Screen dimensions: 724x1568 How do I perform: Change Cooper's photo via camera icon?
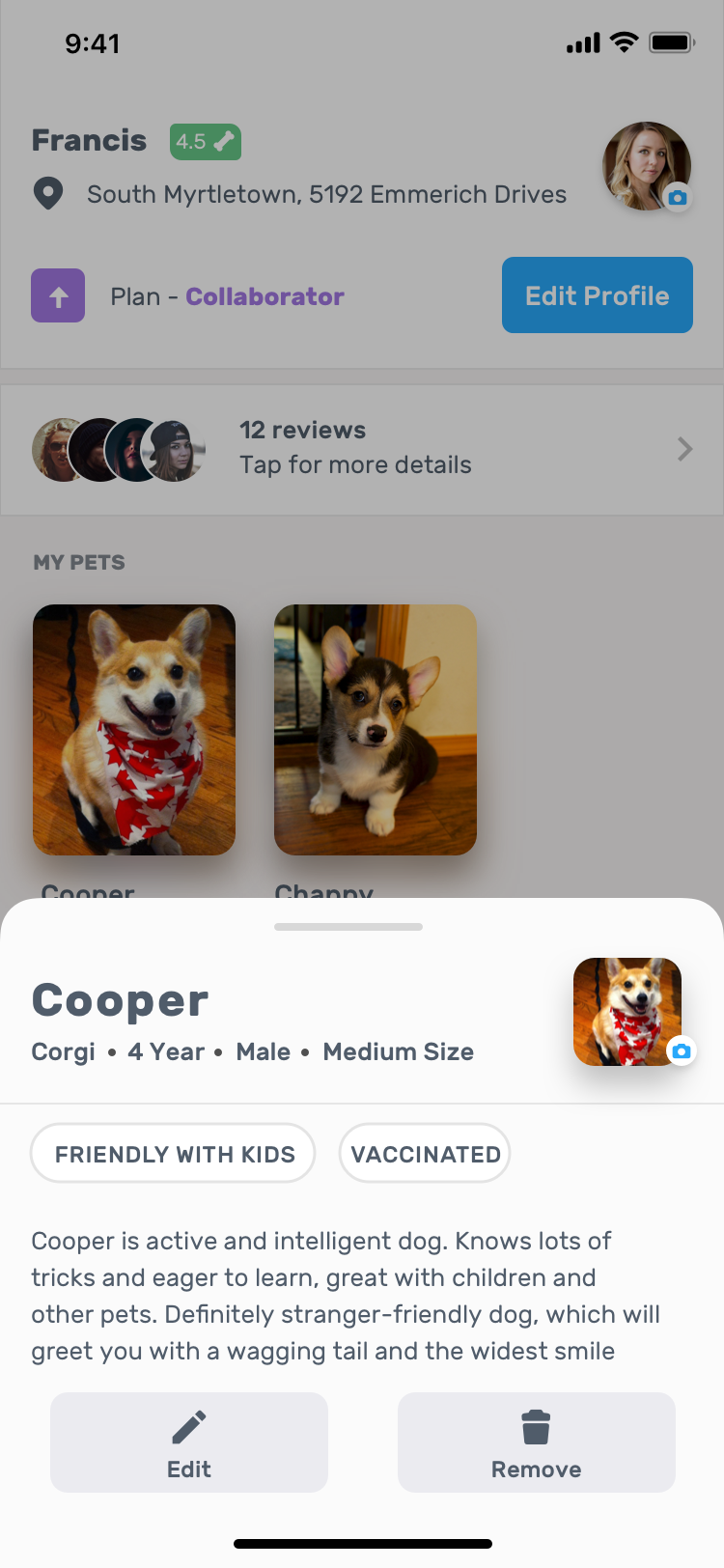click(682, 1050)
